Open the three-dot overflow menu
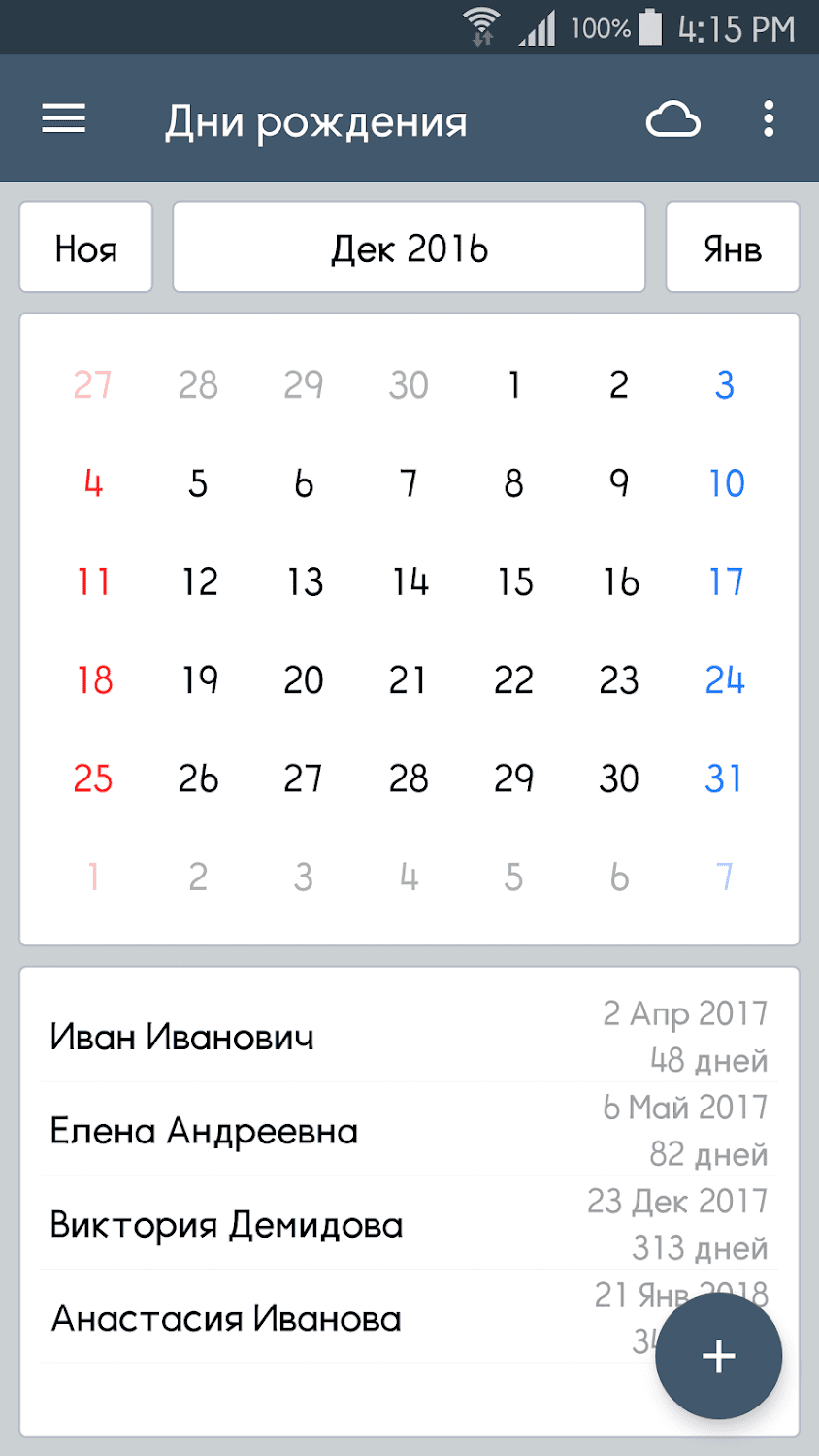The height and width of the screenshot is (1456, 819). [768, 119]
